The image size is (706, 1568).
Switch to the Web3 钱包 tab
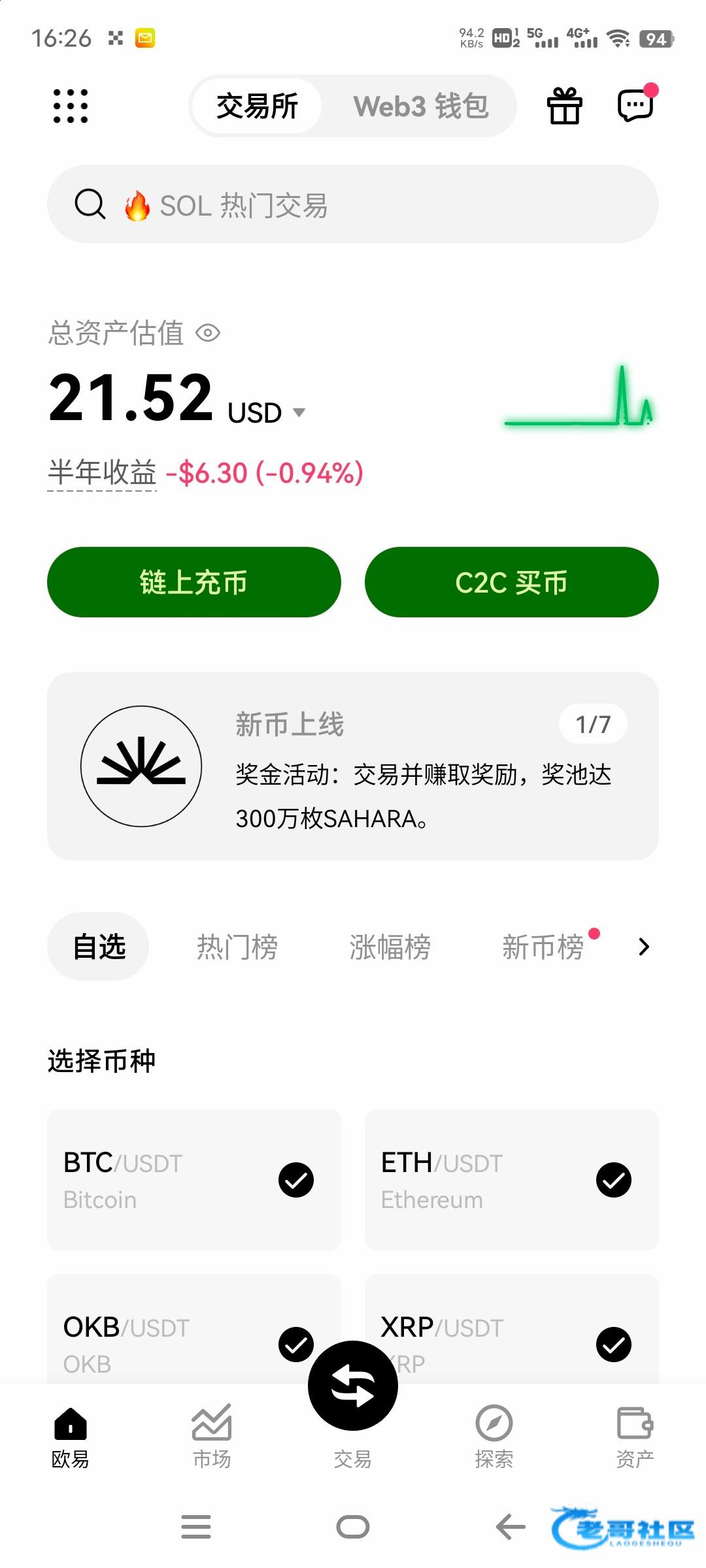click(421, 106)
